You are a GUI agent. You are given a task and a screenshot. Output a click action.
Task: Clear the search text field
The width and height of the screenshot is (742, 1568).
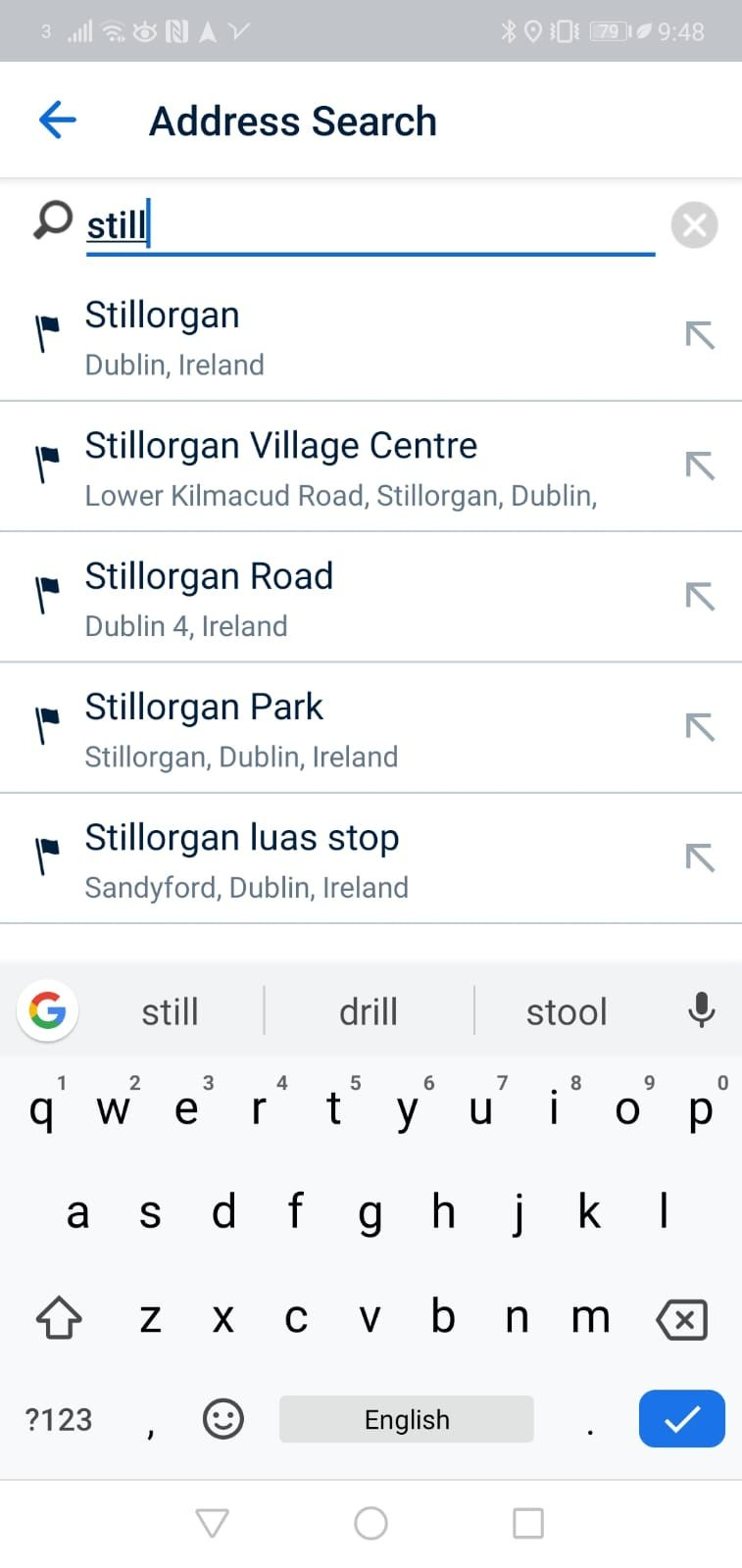[694, 225]
